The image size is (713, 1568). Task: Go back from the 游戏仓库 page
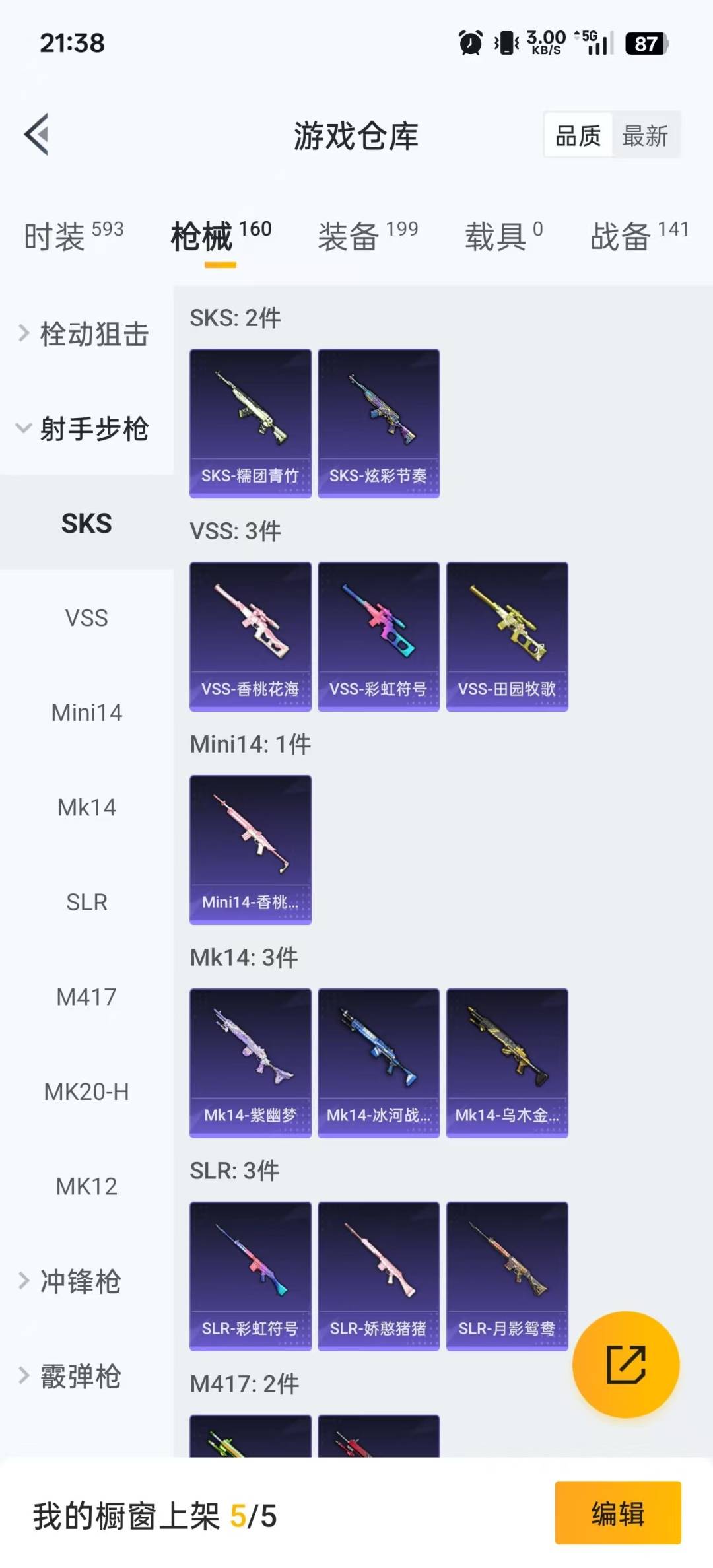pyautogui.click(x=37, y=135)
